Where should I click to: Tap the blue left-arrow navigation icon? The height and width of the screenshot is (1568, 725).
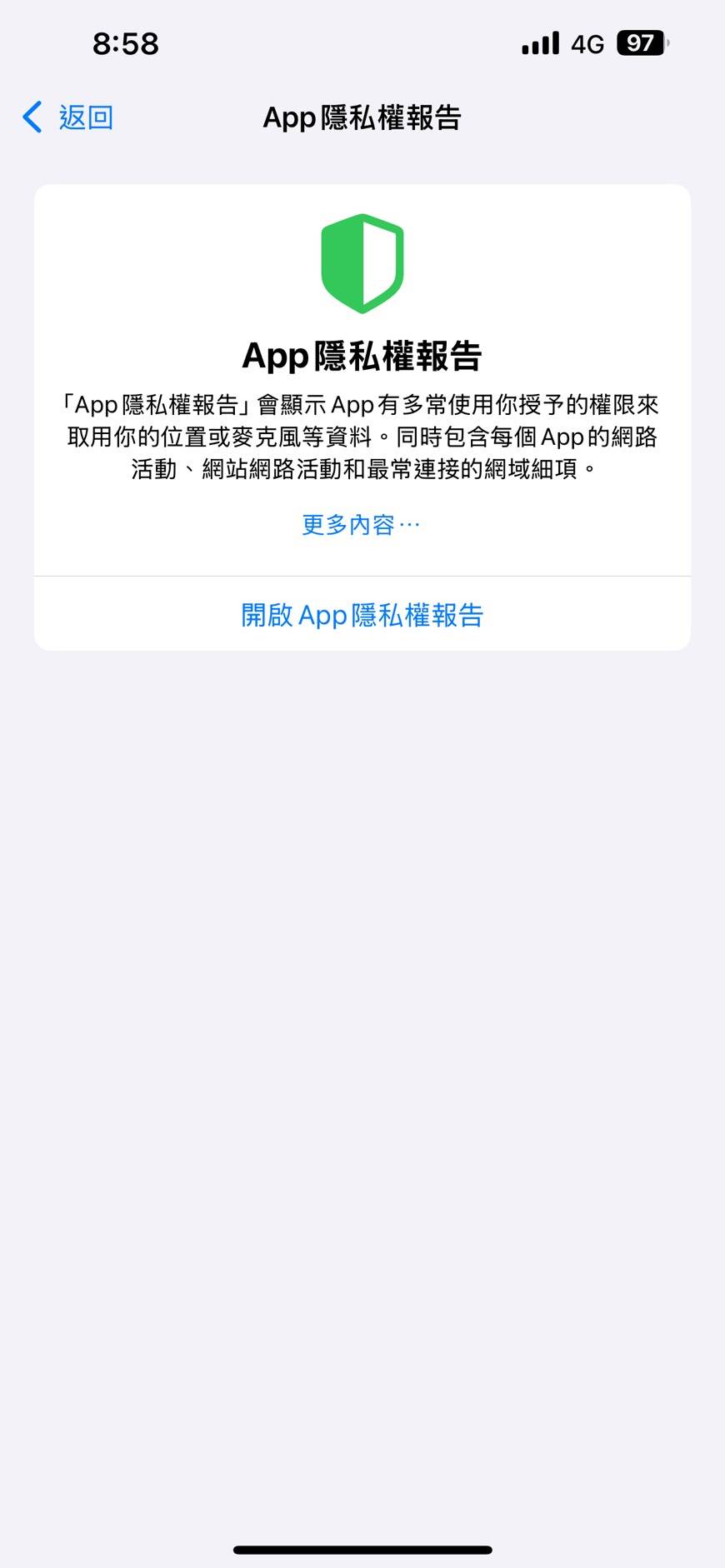point(32,117)
